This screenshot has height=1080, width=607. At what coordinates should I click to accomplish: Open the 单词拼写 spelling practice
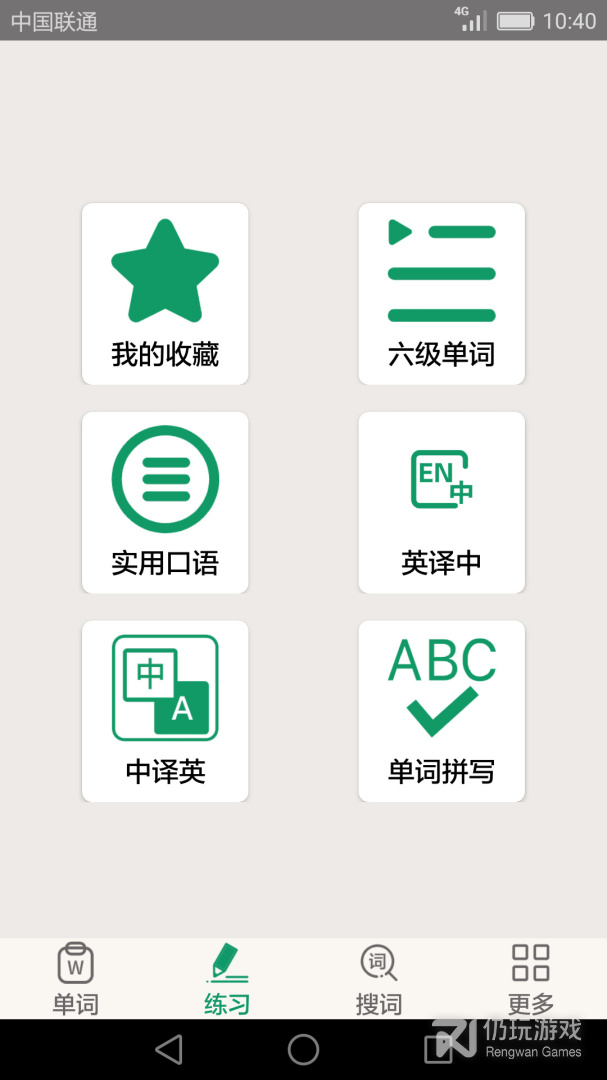(x=442, y=712)
